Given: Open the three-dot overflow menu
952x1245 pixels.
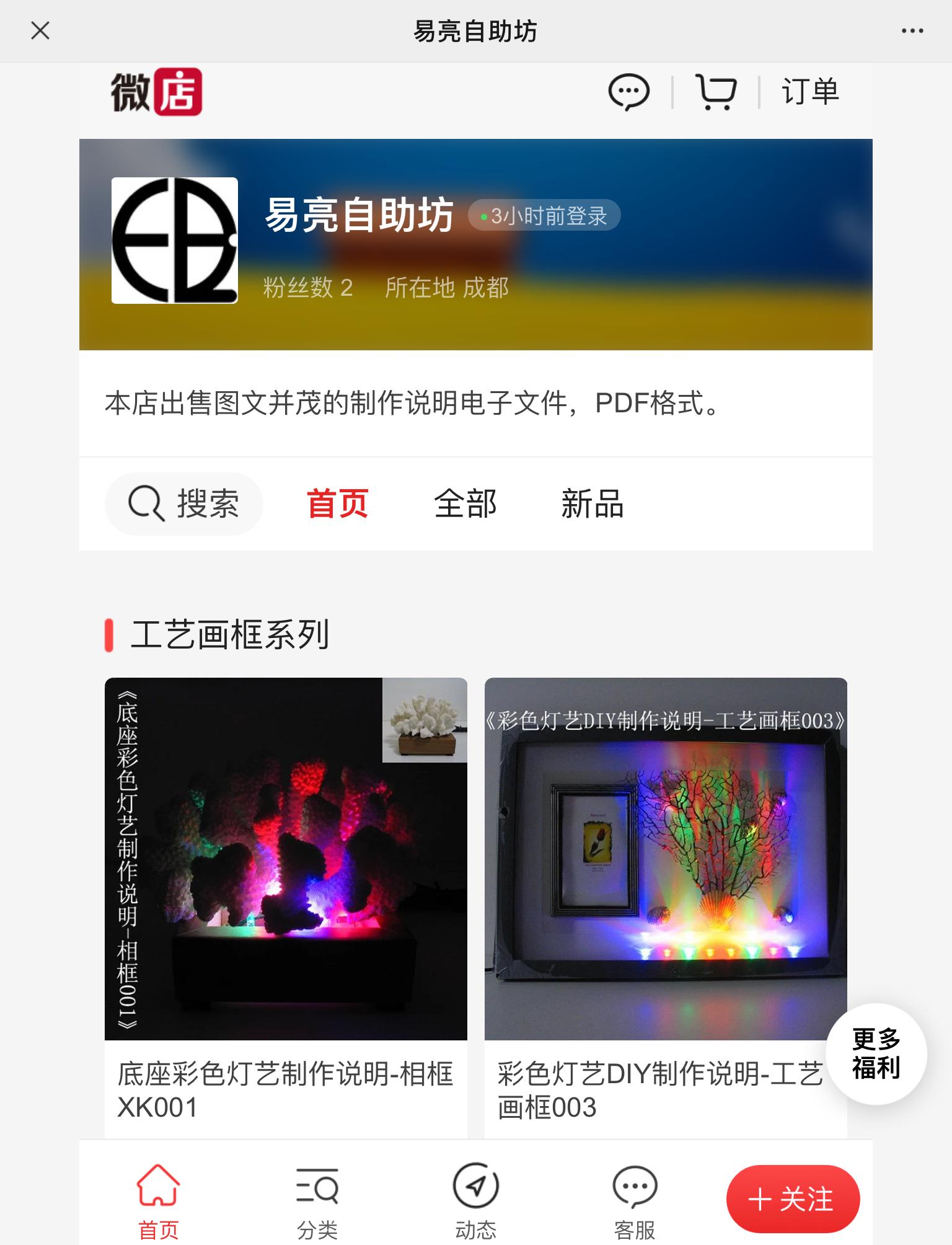Looking at the screenshot, I should click(912, 31).
